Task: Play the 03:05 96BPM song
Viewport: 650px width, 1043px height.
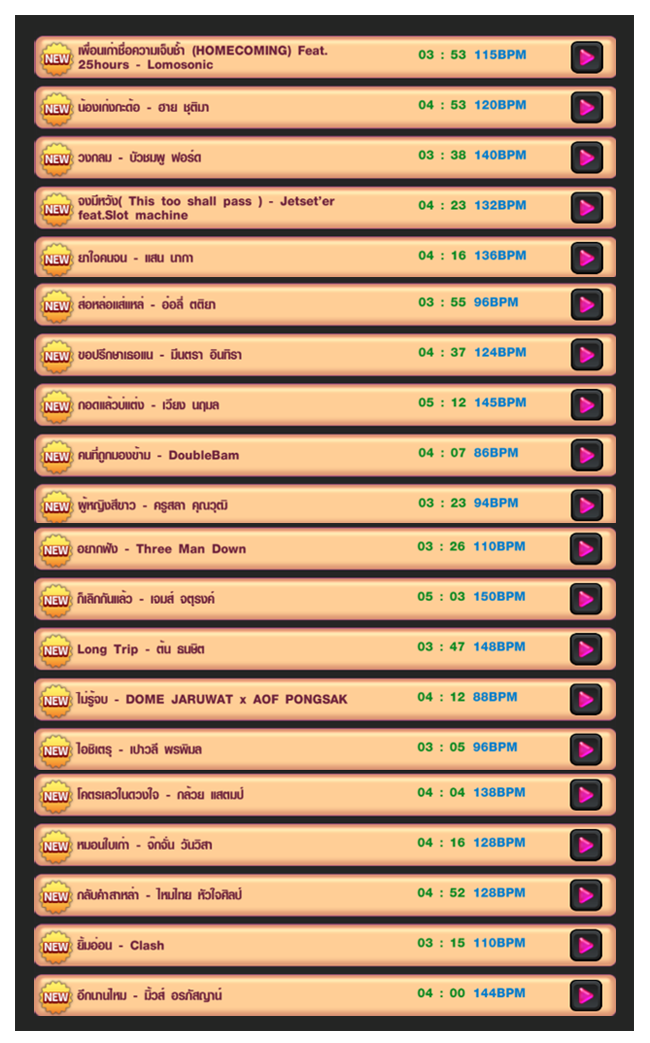Action: click(587, 749)
